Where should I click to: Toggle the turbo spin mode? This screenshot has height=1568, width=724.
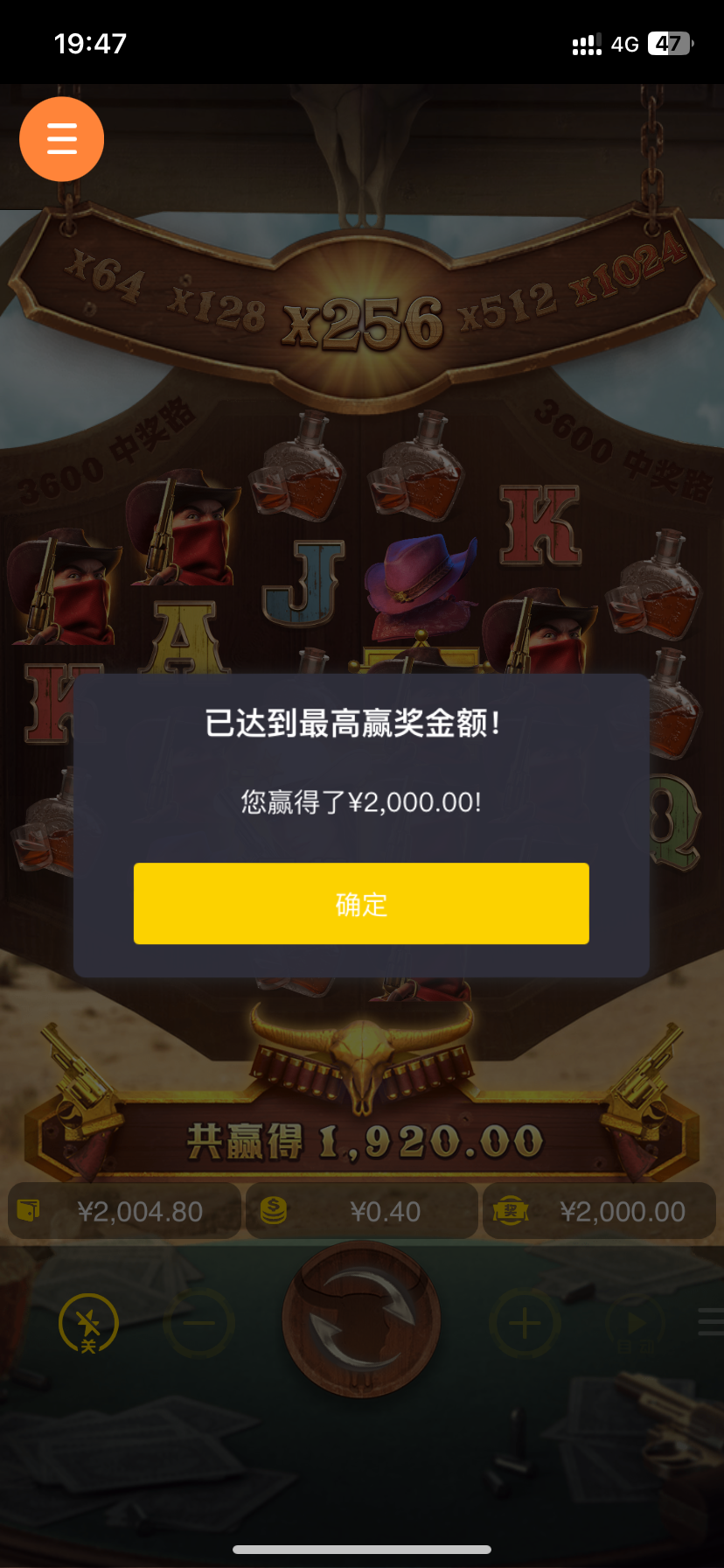[x=88, y=1323]
